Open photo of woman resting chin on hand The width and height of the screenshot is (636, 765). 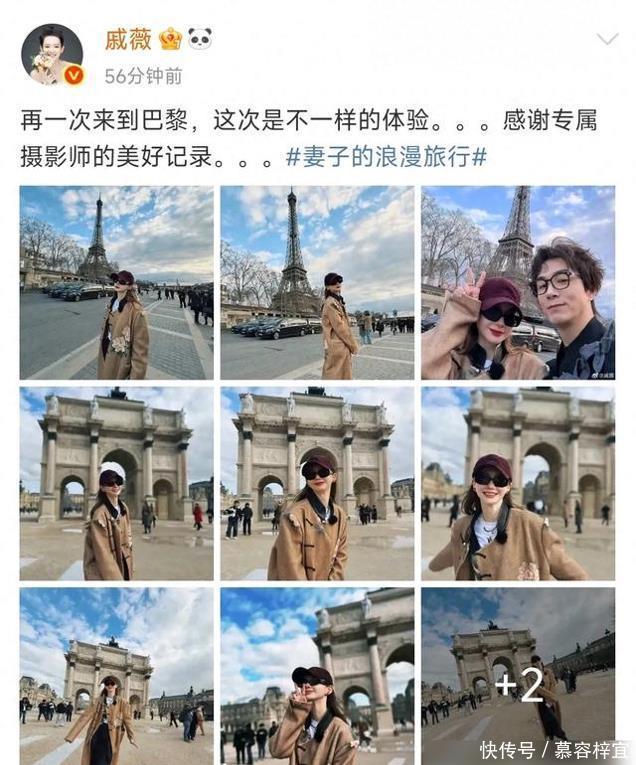tap(316, 676)
